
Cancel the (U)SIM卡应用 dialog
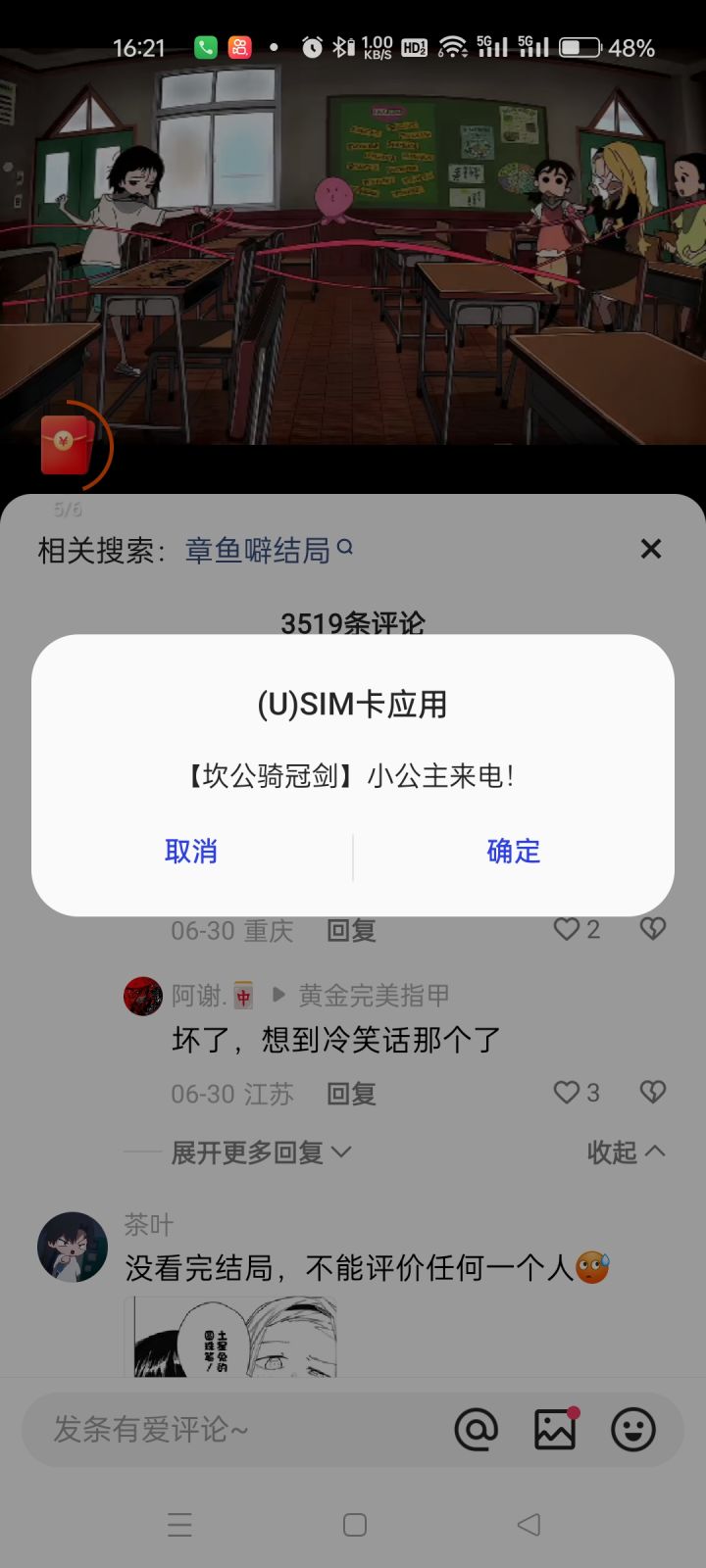[x=192, y=852]
